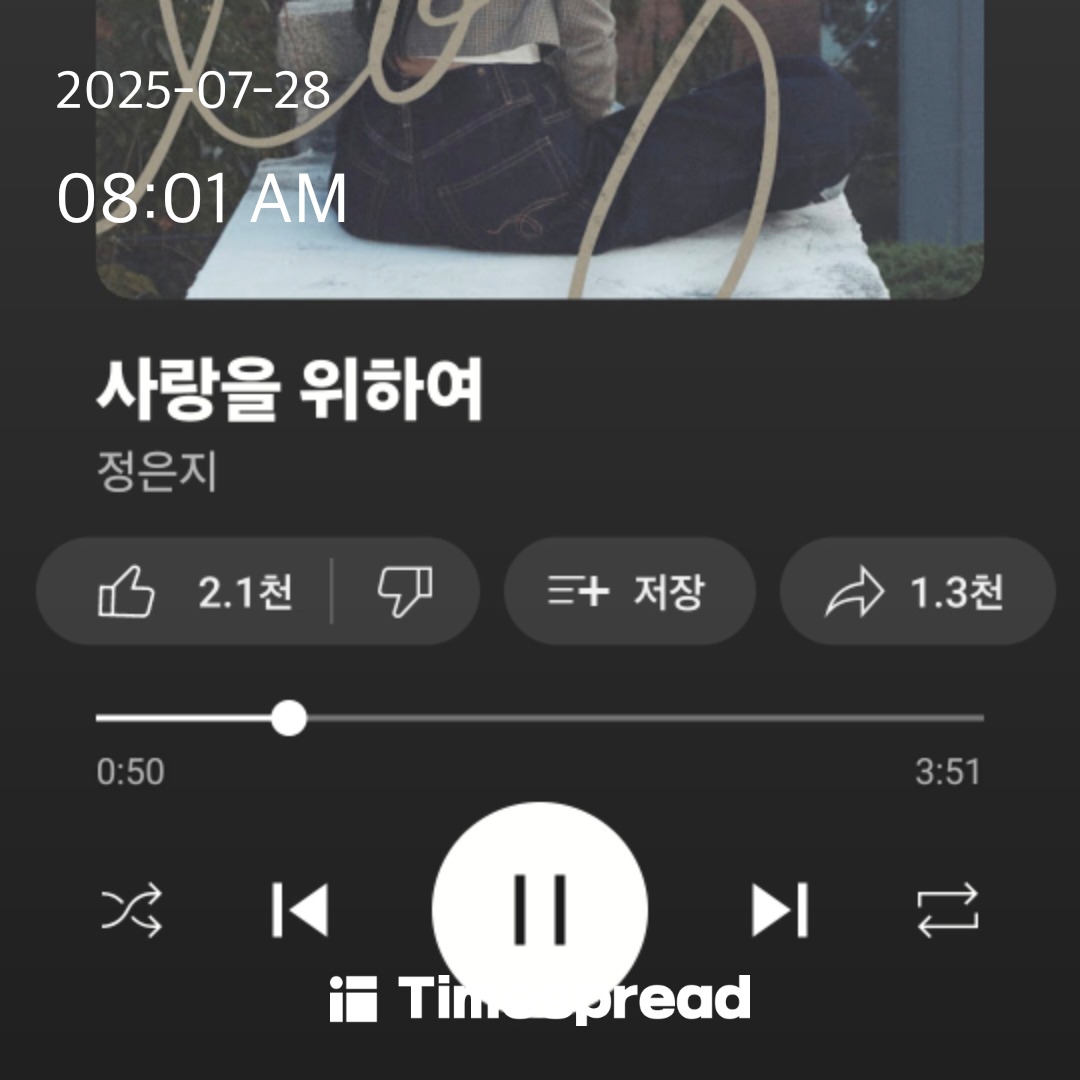Toggle repeat mode
This screenshot has height=1080, width=1080.
coord(948,911)
